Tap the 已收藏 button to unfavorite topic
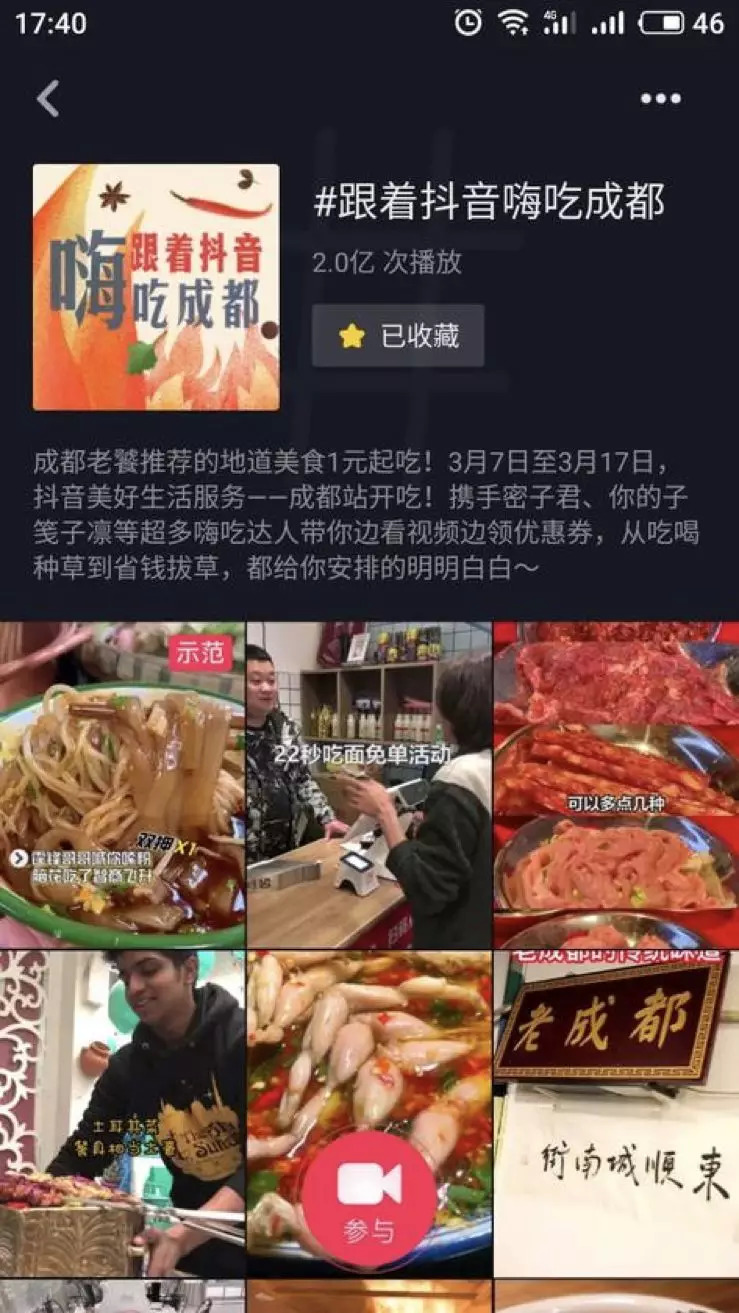The width and height of the screenshot is (739, 1313). [x=398, y=336]
